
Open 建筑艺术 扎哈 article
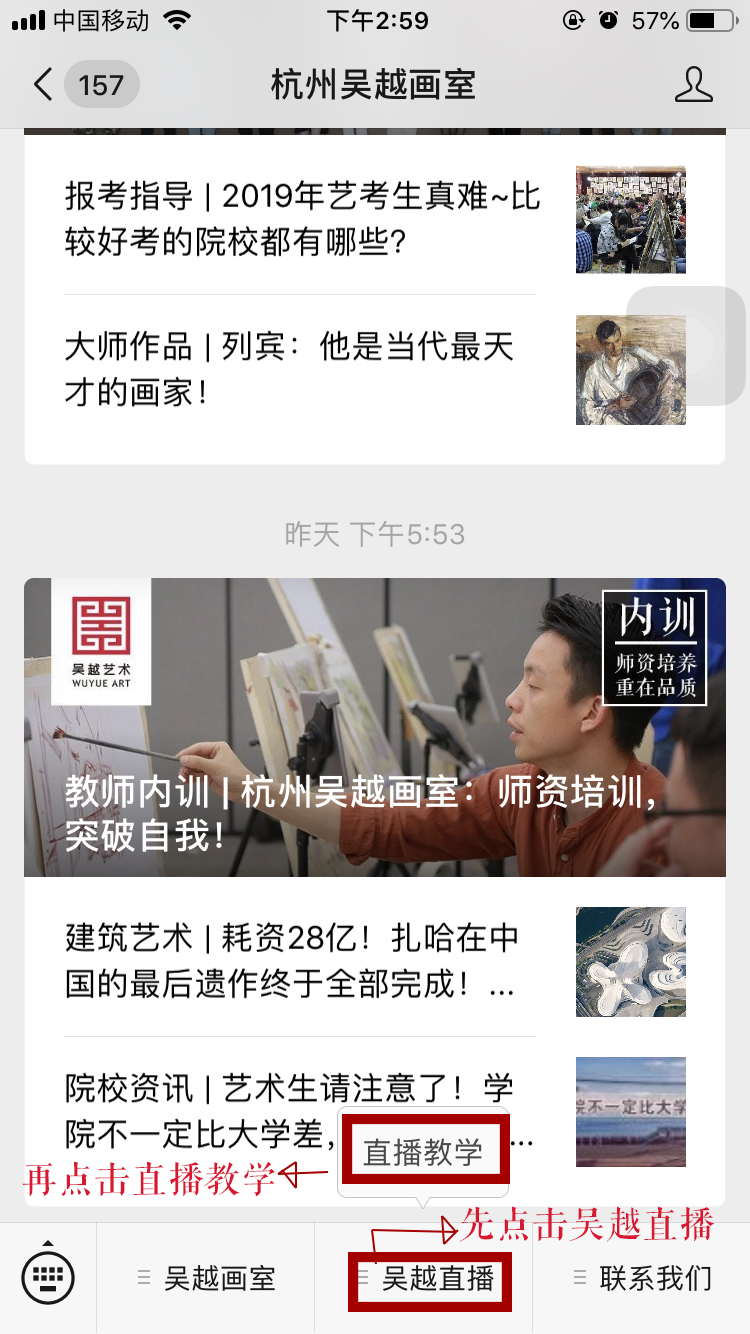[x=375, y=962]
